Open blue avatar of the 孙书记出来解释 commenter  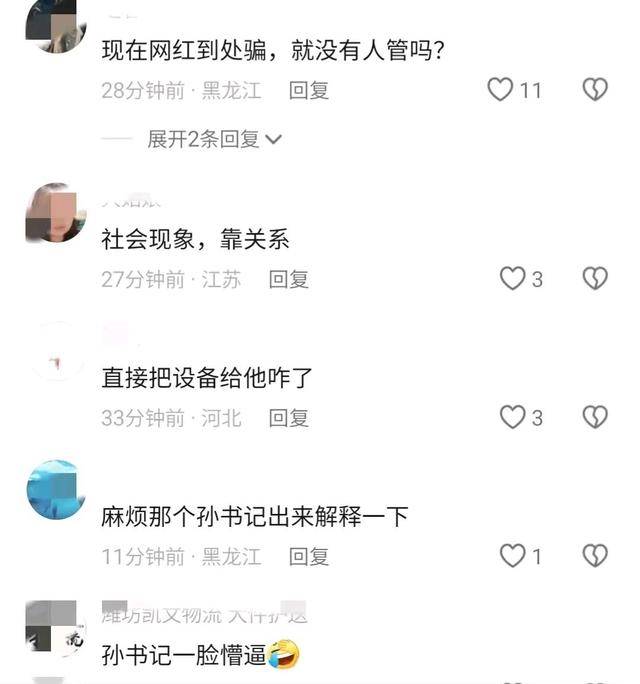point(55,489)
